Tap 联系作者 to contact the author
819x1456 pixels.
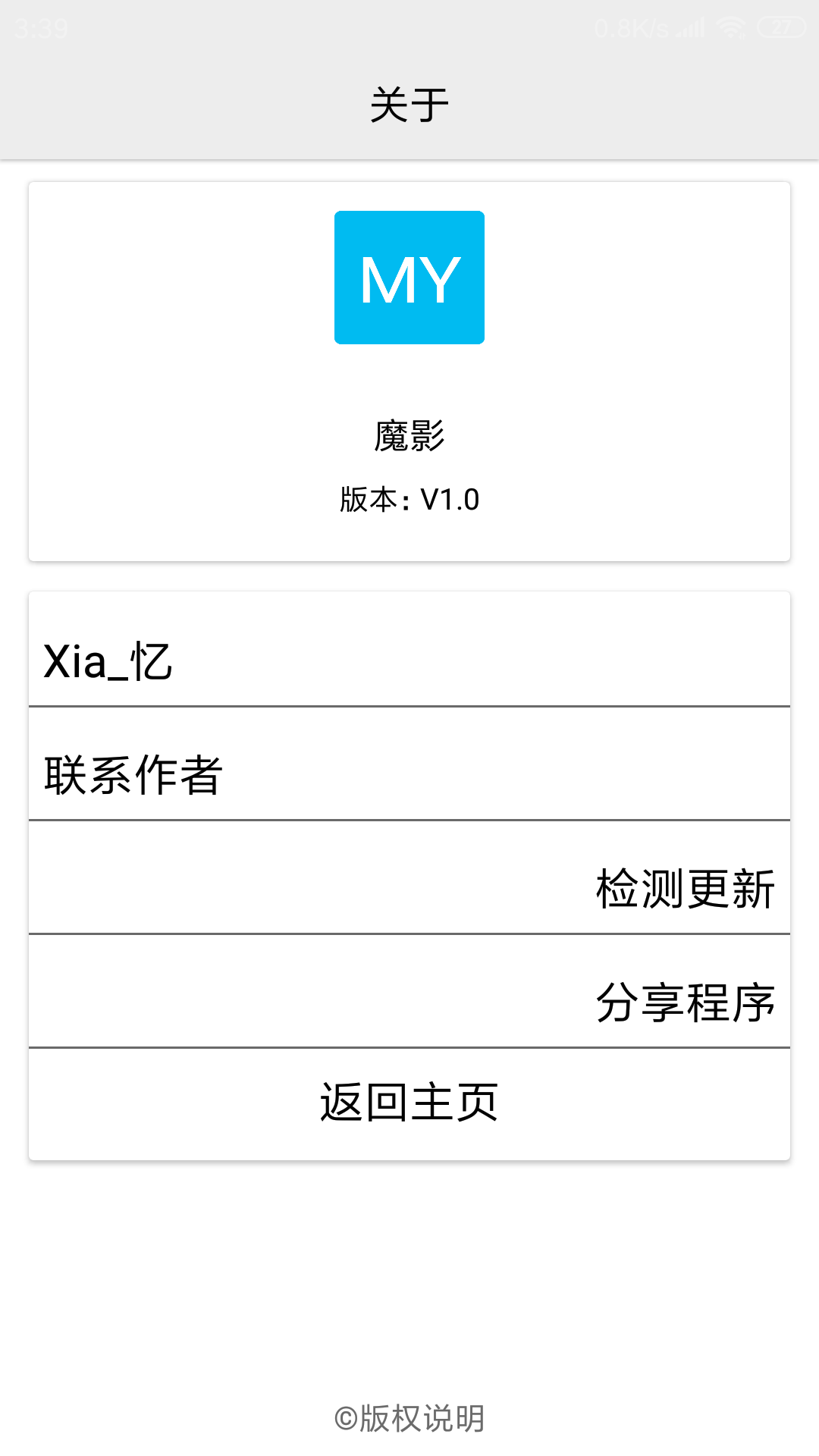[x=409, y=764]
